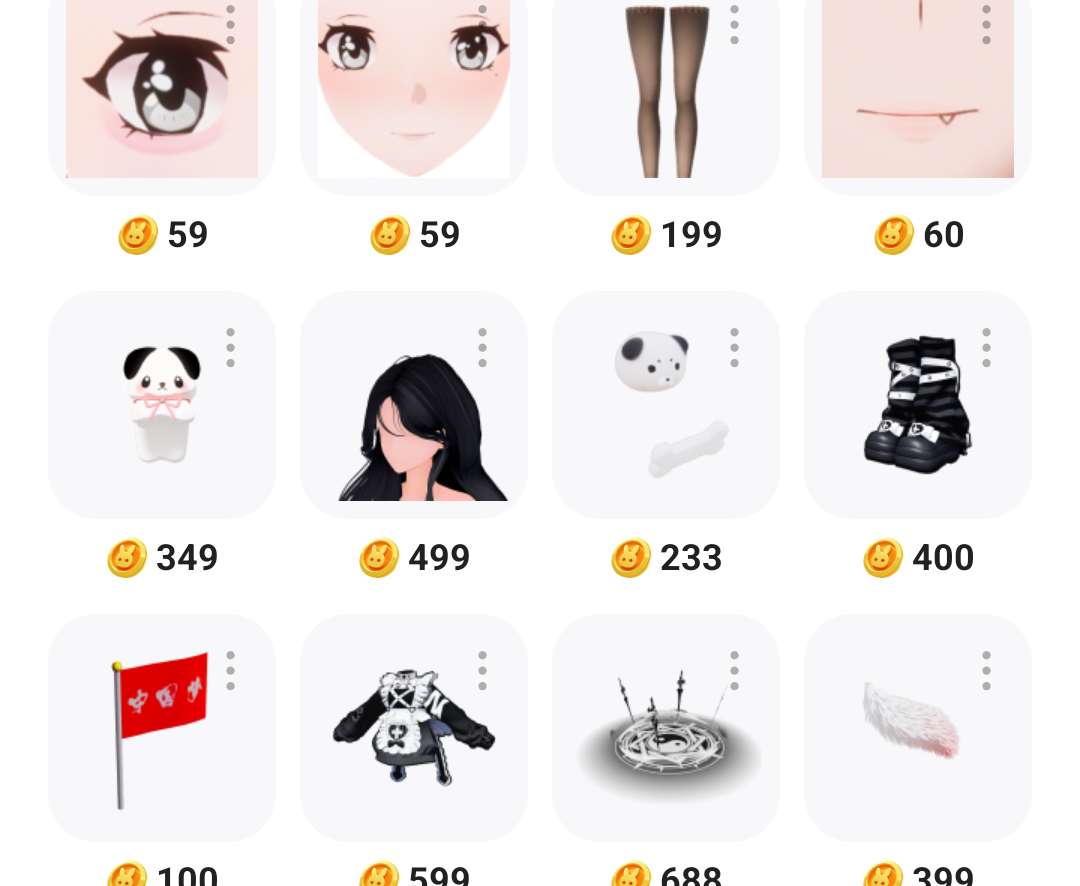The height and width of the screenshot is (886, 1080).
Task: Open three-dot menu on black hair item
Action: point(483,348)
